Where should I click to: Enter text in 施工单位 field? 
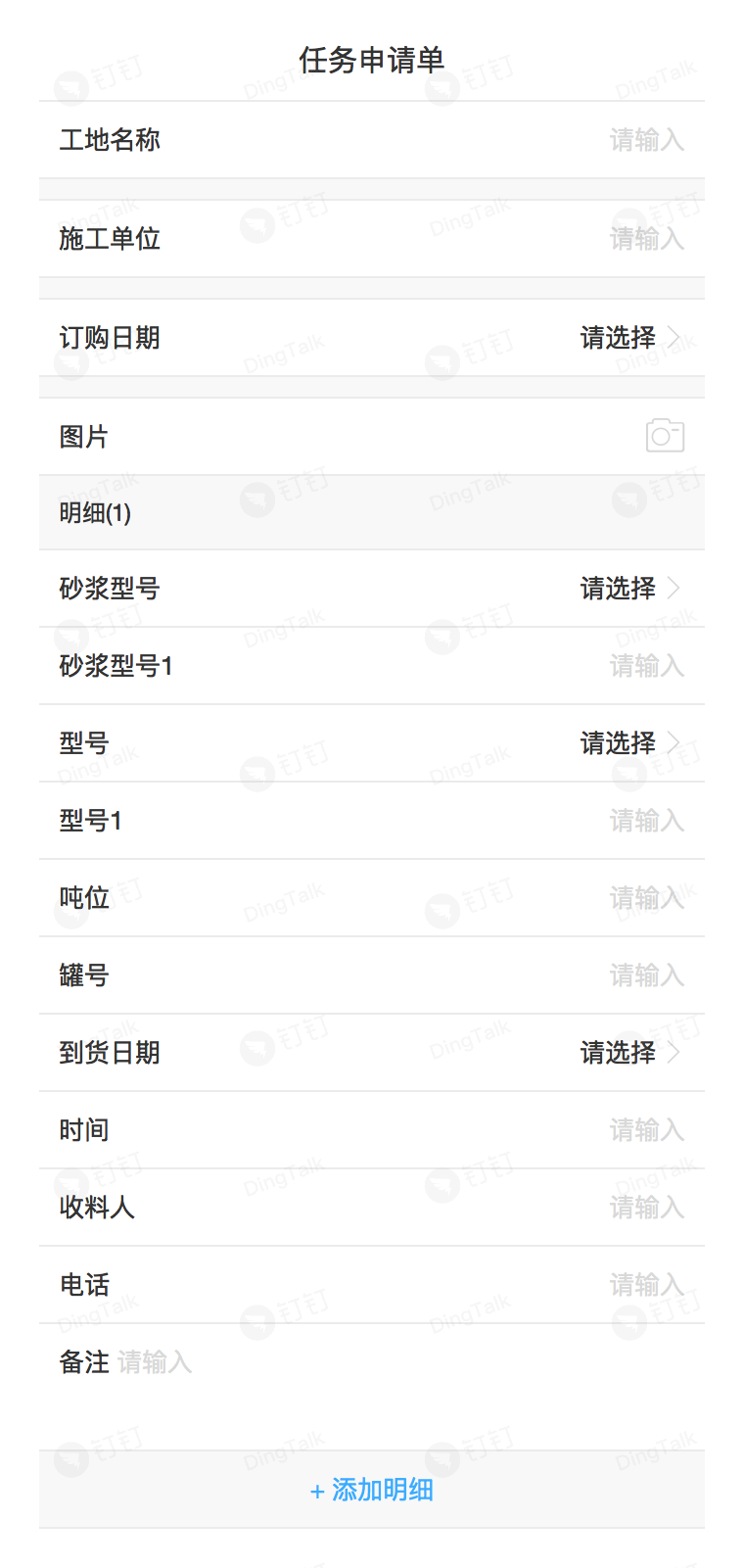point(646,239)
